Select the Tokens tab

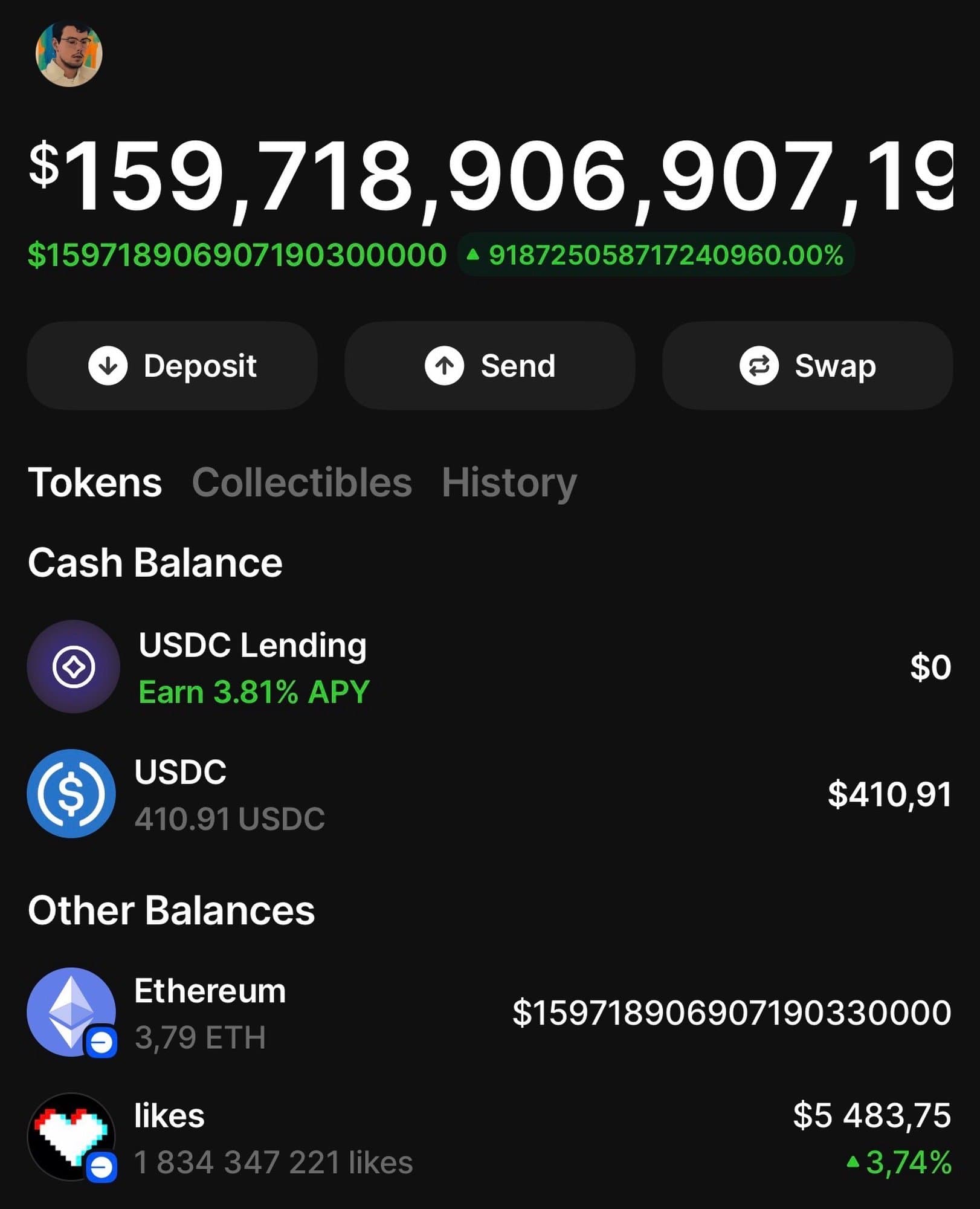[95, 482]
